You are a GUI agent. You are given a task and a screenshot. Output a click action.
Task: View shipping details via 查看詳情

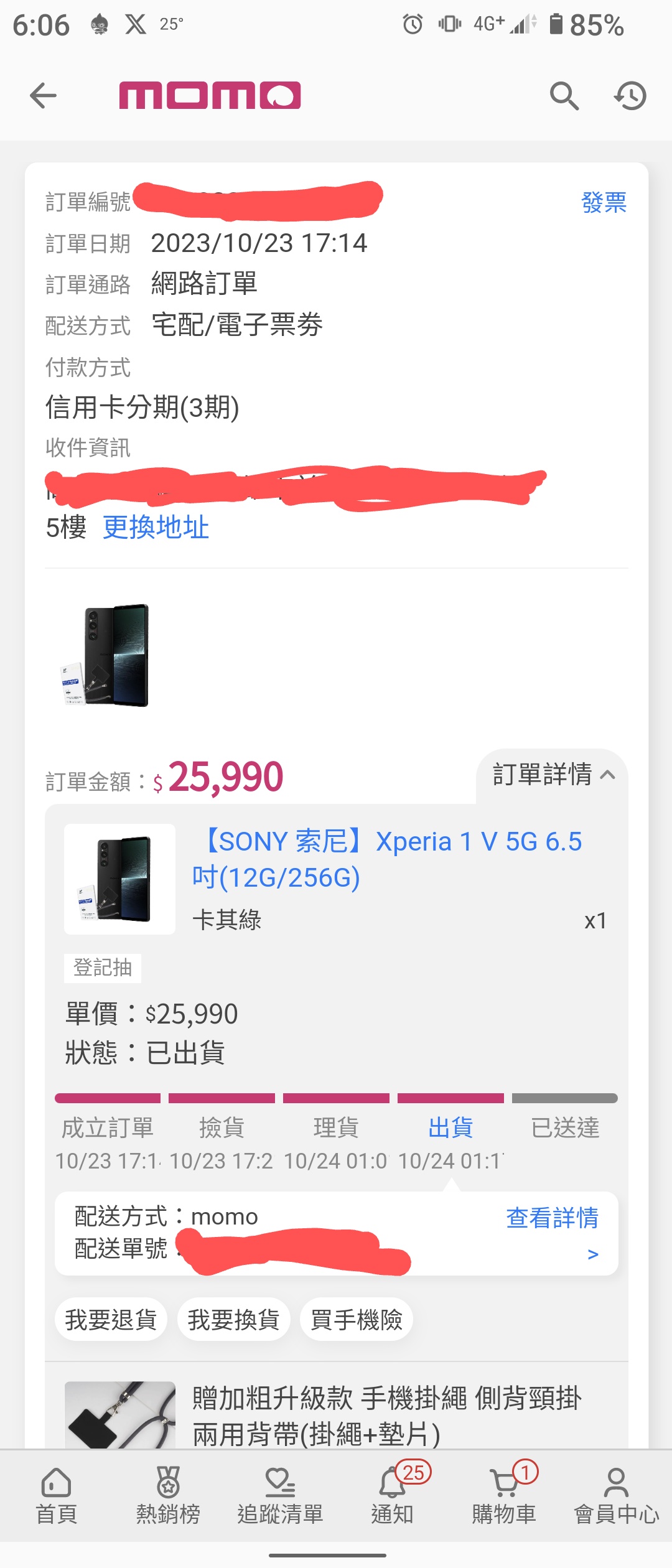pyautogui.click(x=553, y=1218)
